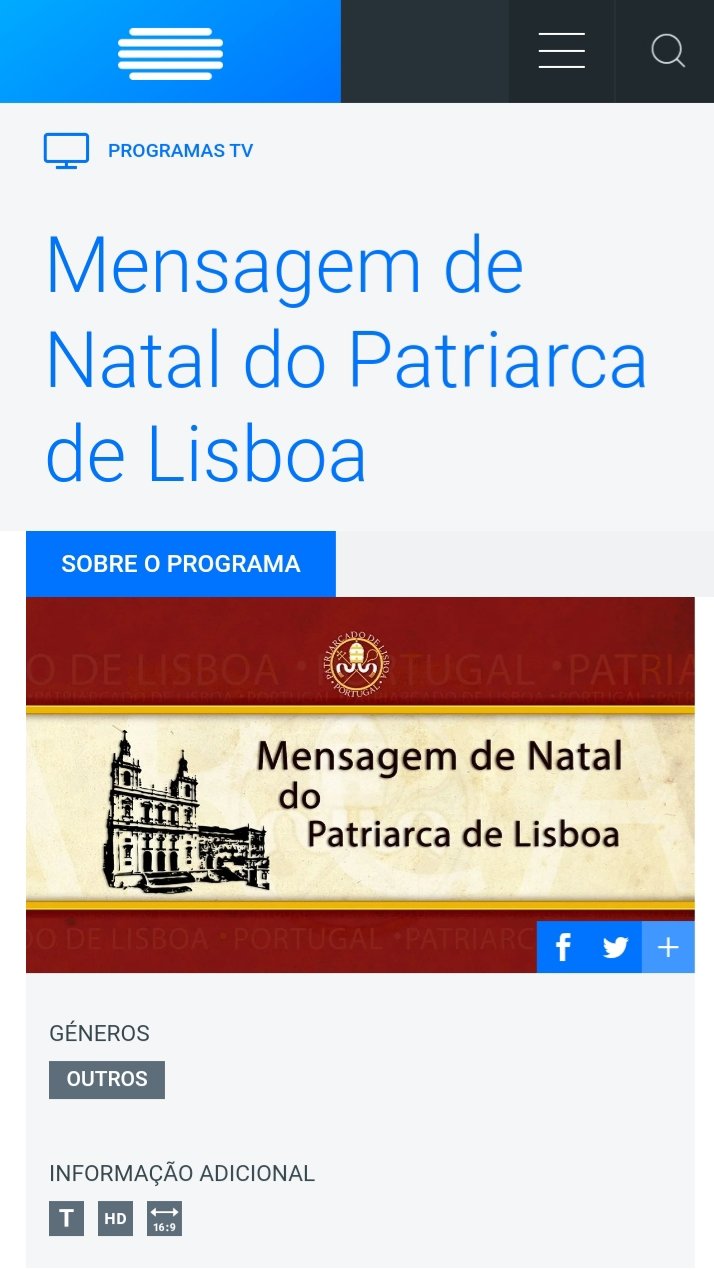Open the hamburger menu

point(561,51)
